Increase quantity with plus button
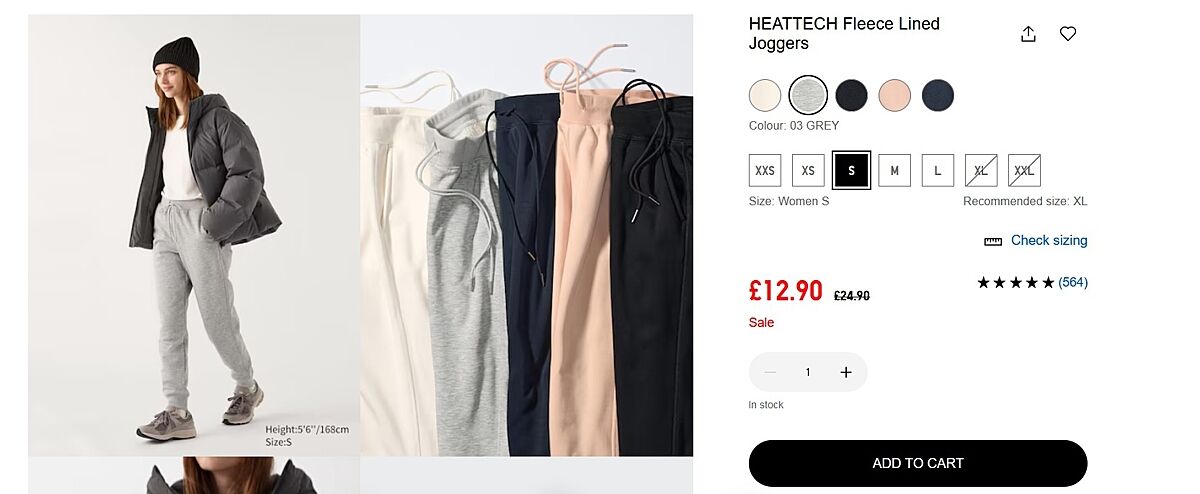The image size is (1200, 494). [x=846, y=372]
